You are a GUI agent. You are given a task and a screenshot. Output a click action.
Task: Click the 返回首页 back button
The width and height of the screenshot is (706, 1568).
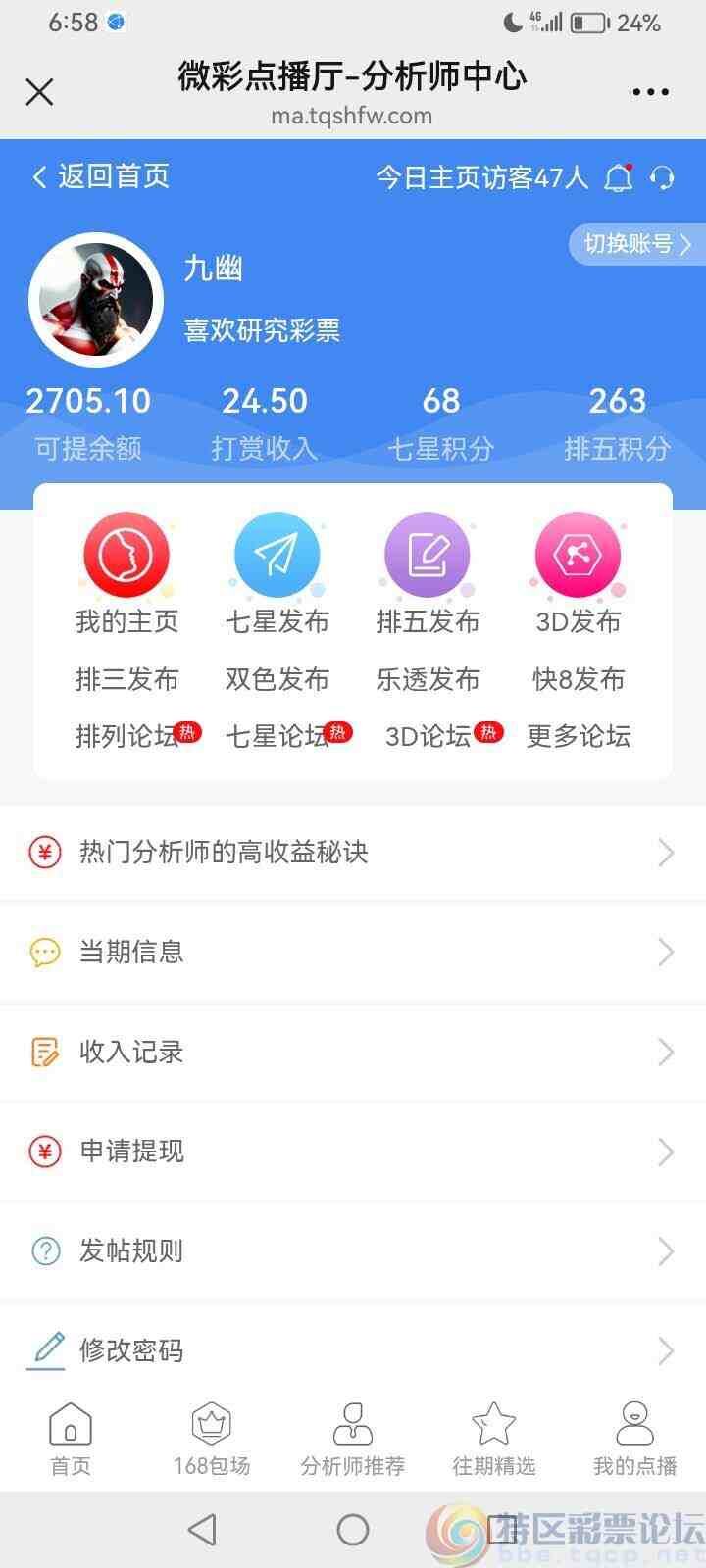point(100,177)
